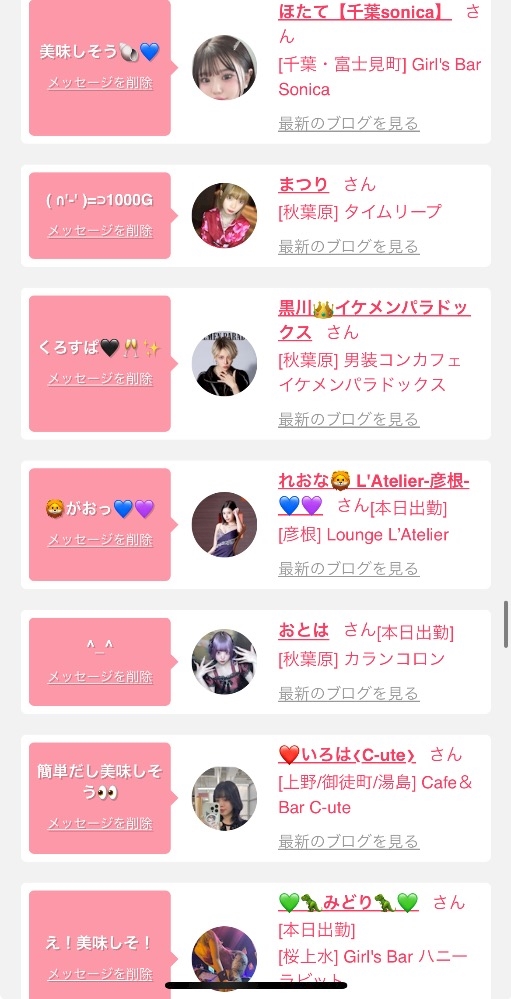Delete the がおっ message
The image size is (511, 999).
pyautogui.click(x=100, y=540)
